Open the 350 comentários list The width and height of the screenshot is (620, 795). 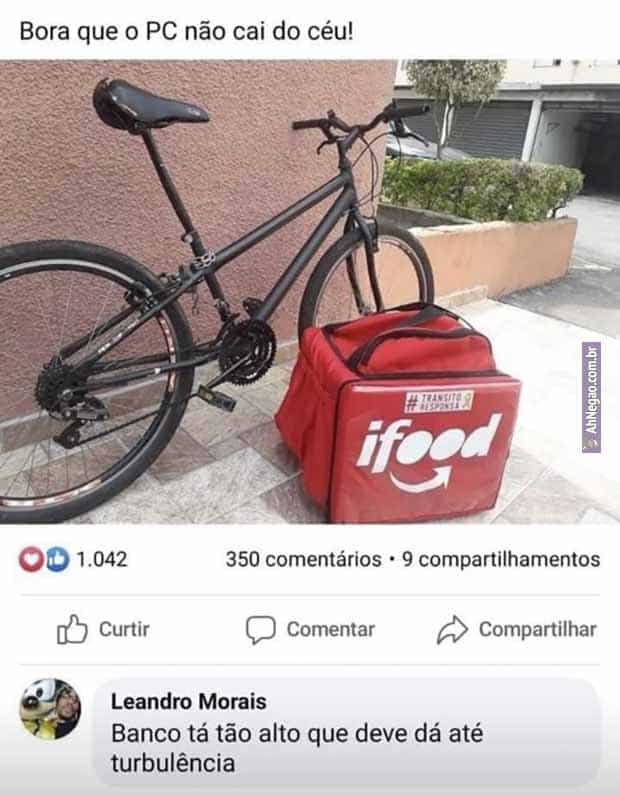point(303,559)
